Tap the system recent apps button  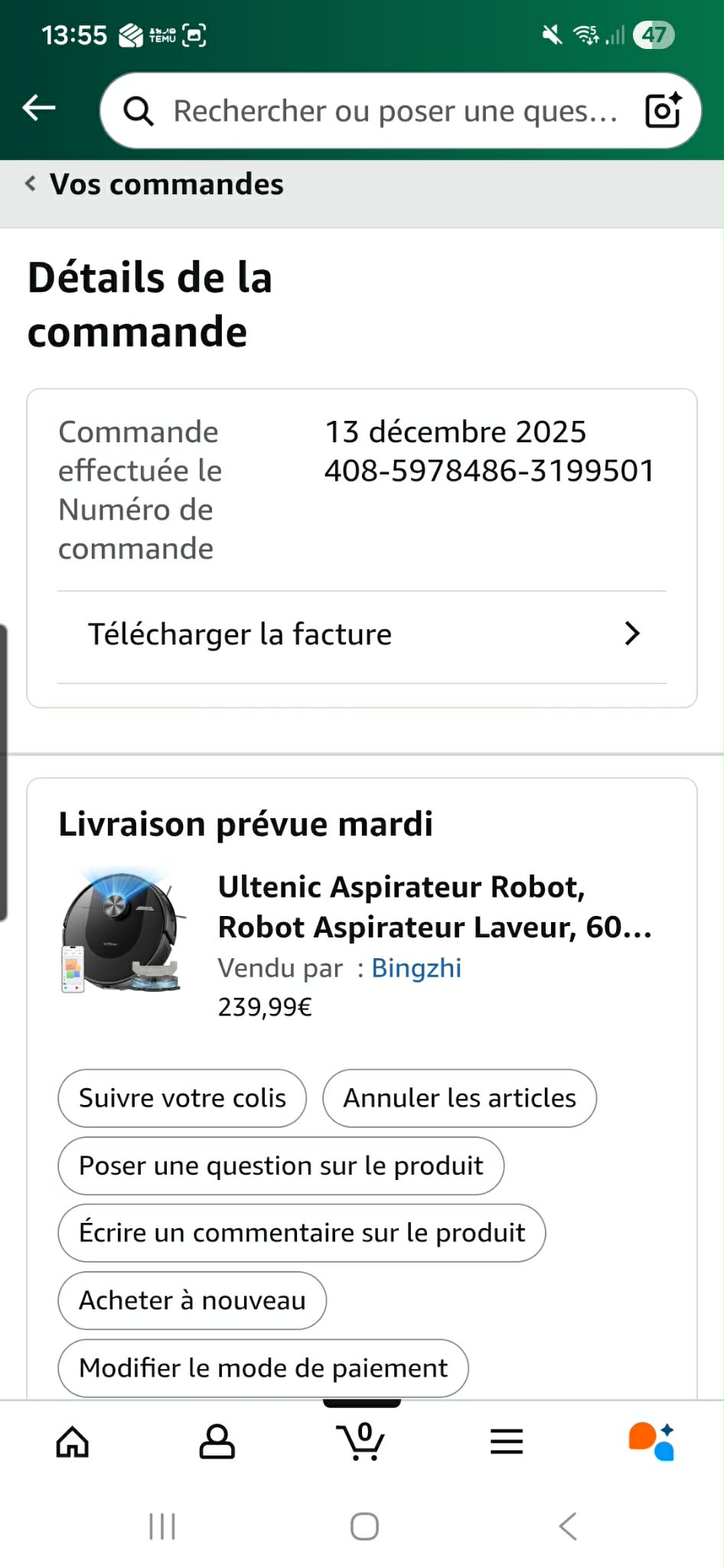162,1527
